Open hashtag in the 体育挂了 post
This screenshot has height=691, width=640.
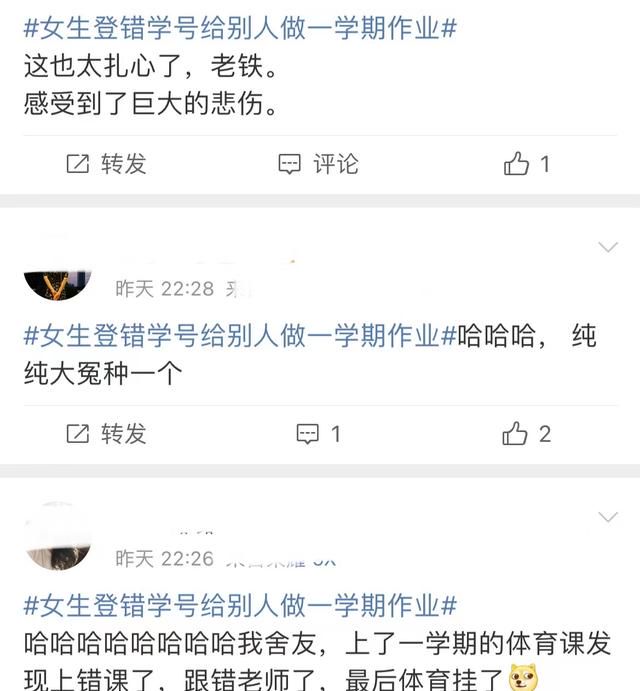pyautogui.click(x=240, y=605)
